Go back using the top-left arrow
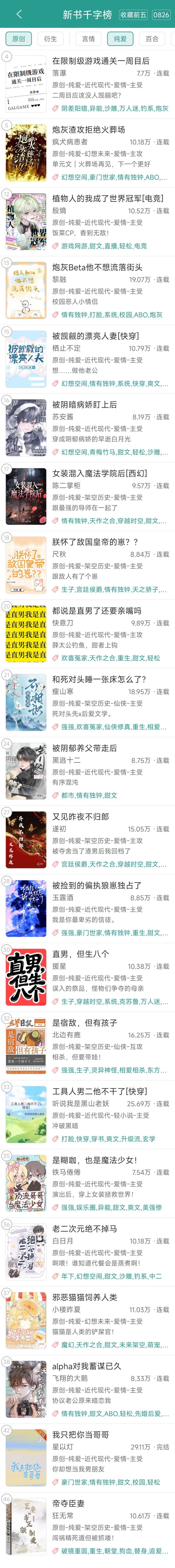The image size is (175, 1568). click(19, 14)
